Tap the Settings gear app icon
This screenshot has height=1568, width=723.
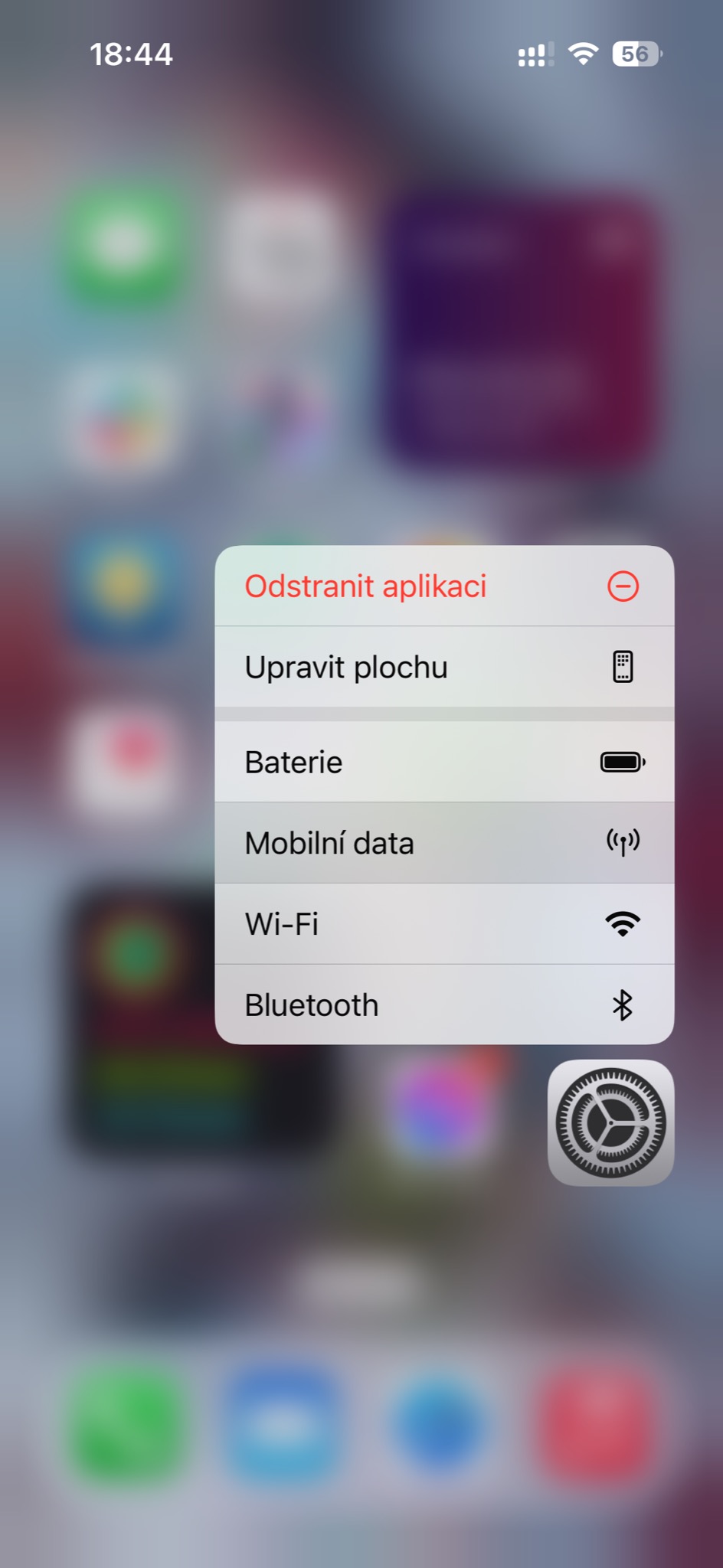(x=610, y=1122)
